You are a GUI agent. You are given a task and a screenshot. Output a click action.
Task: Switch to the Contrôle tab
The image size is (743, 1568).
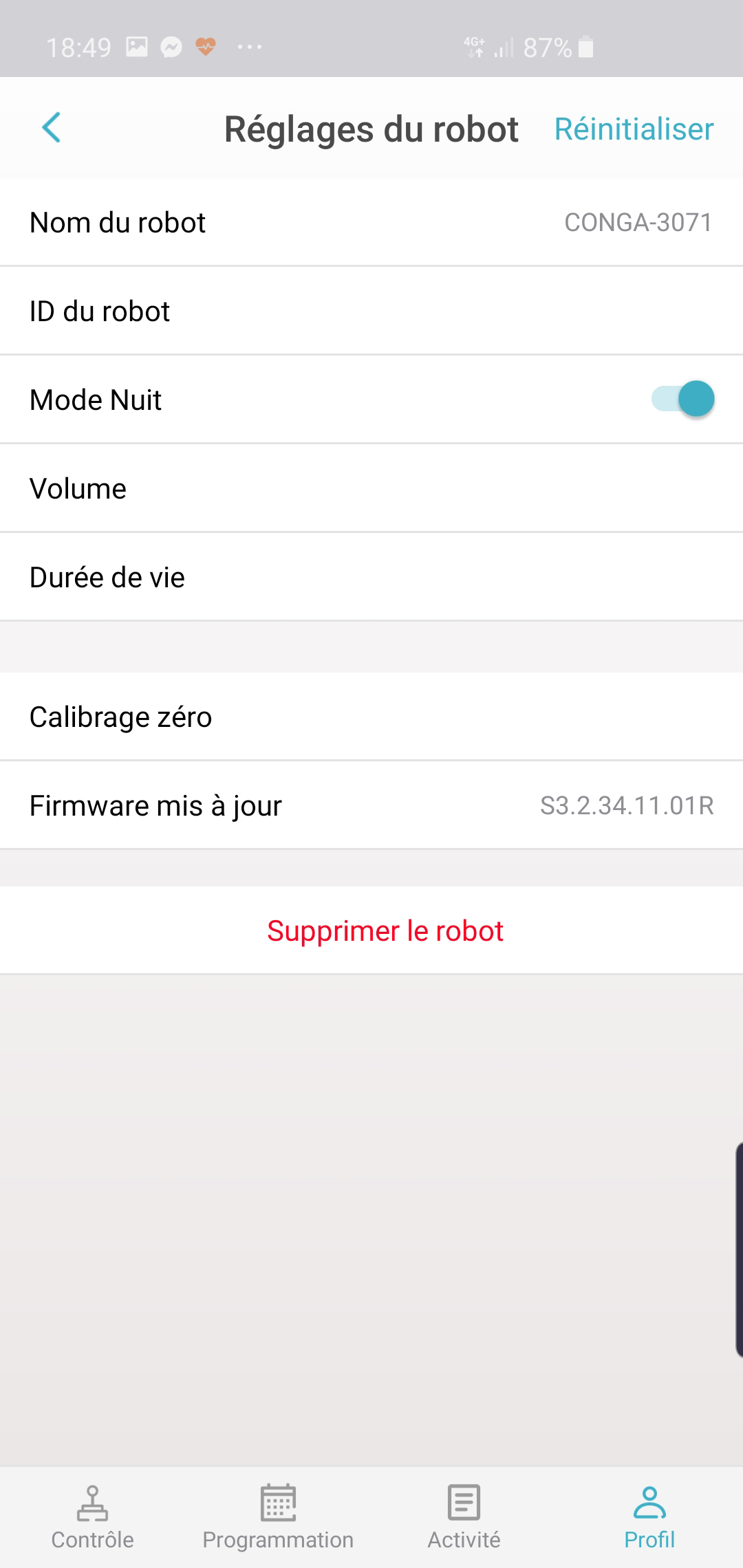click(x=93, y=1518)
